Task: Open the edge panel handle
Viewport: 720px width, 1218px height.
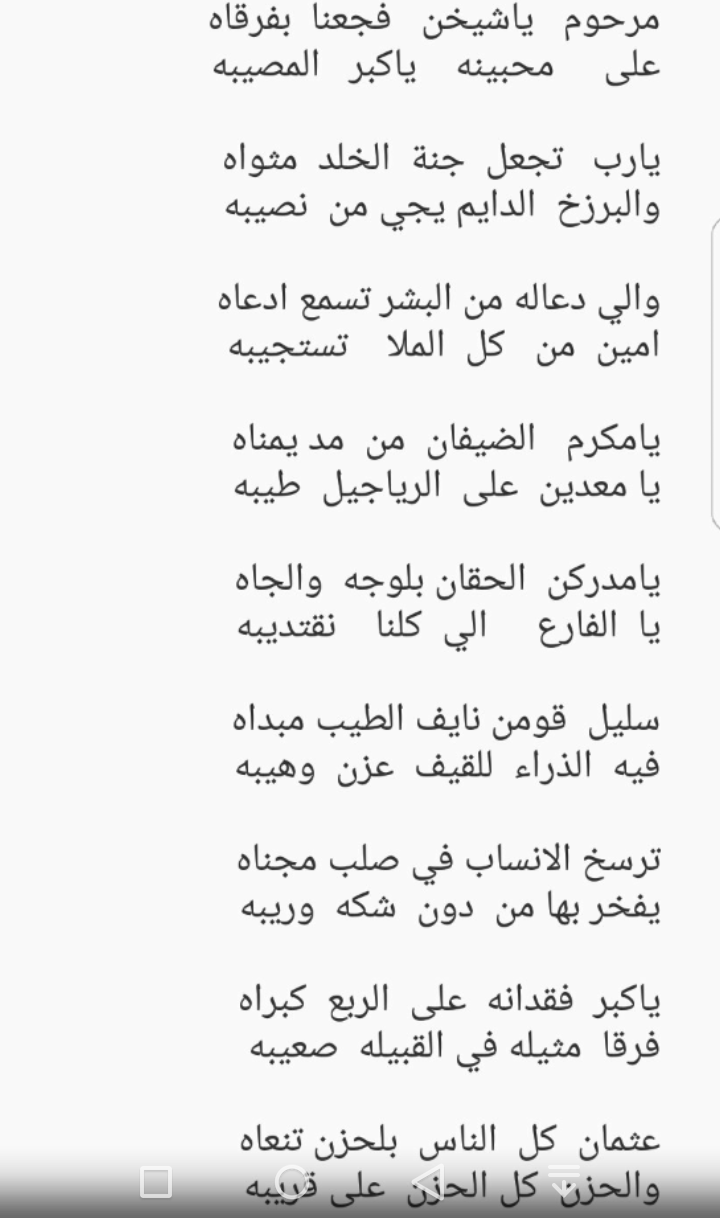Action: (714, 372)
